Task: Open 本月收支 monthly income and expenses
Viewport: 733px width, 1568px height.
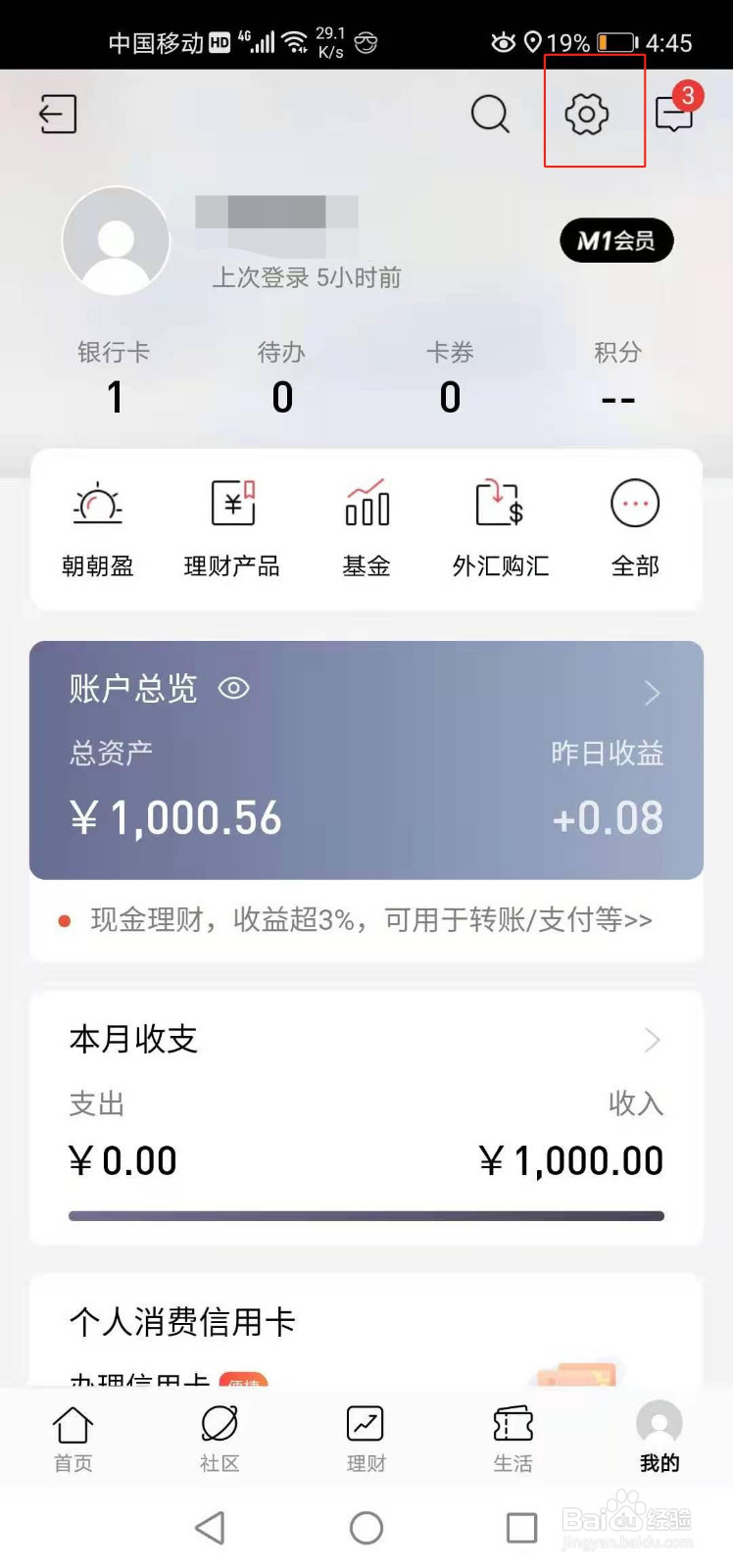Action: coord(366,1118)
